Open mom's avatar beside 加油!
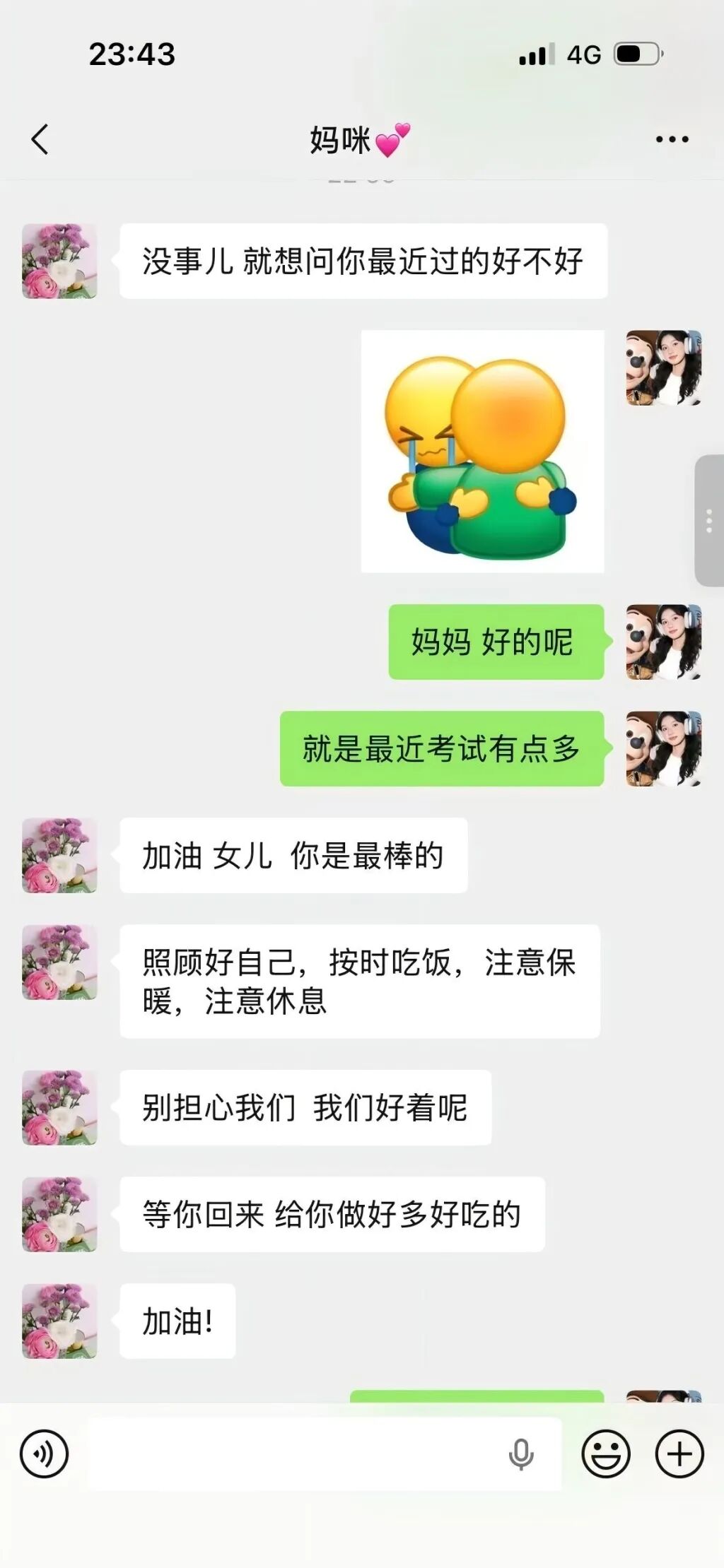The height and width of the screenshot is (1568, 724). (x=59, y=1321)
